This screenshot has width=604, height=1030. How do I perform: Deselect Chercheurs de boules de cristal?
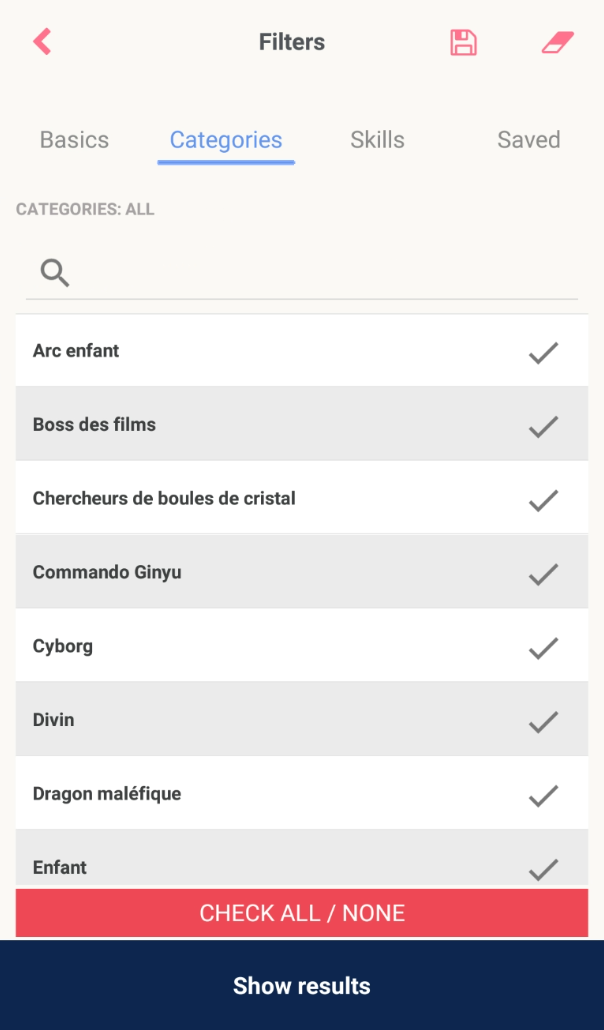click(302, 498)
